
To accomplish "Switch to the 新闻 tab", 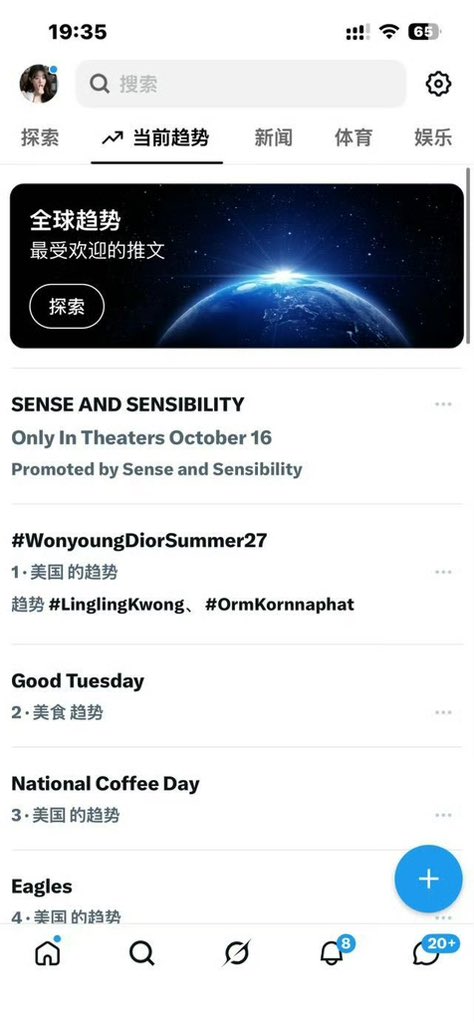I will [x=273, y=138].
